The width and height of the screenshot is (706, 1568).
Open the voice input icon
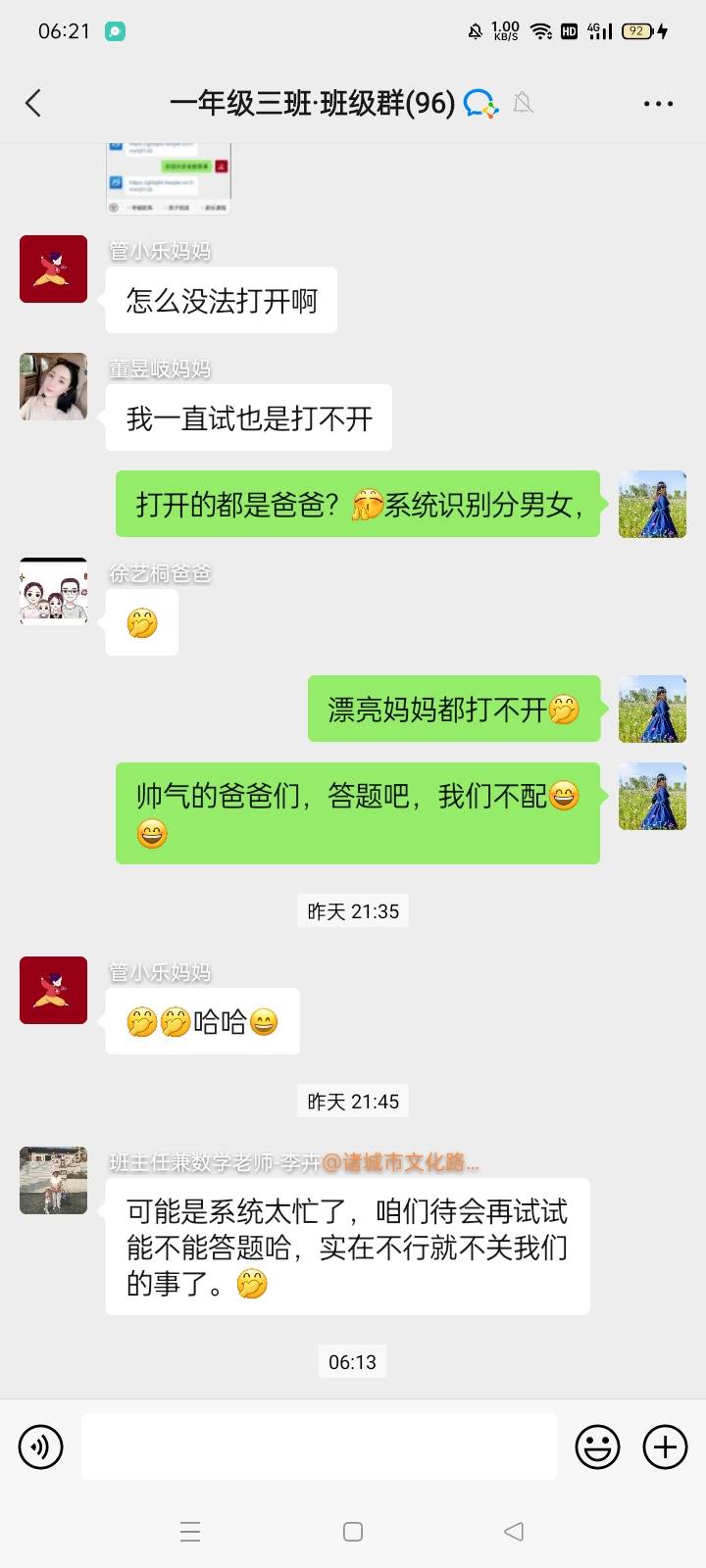pos(40,1446)
